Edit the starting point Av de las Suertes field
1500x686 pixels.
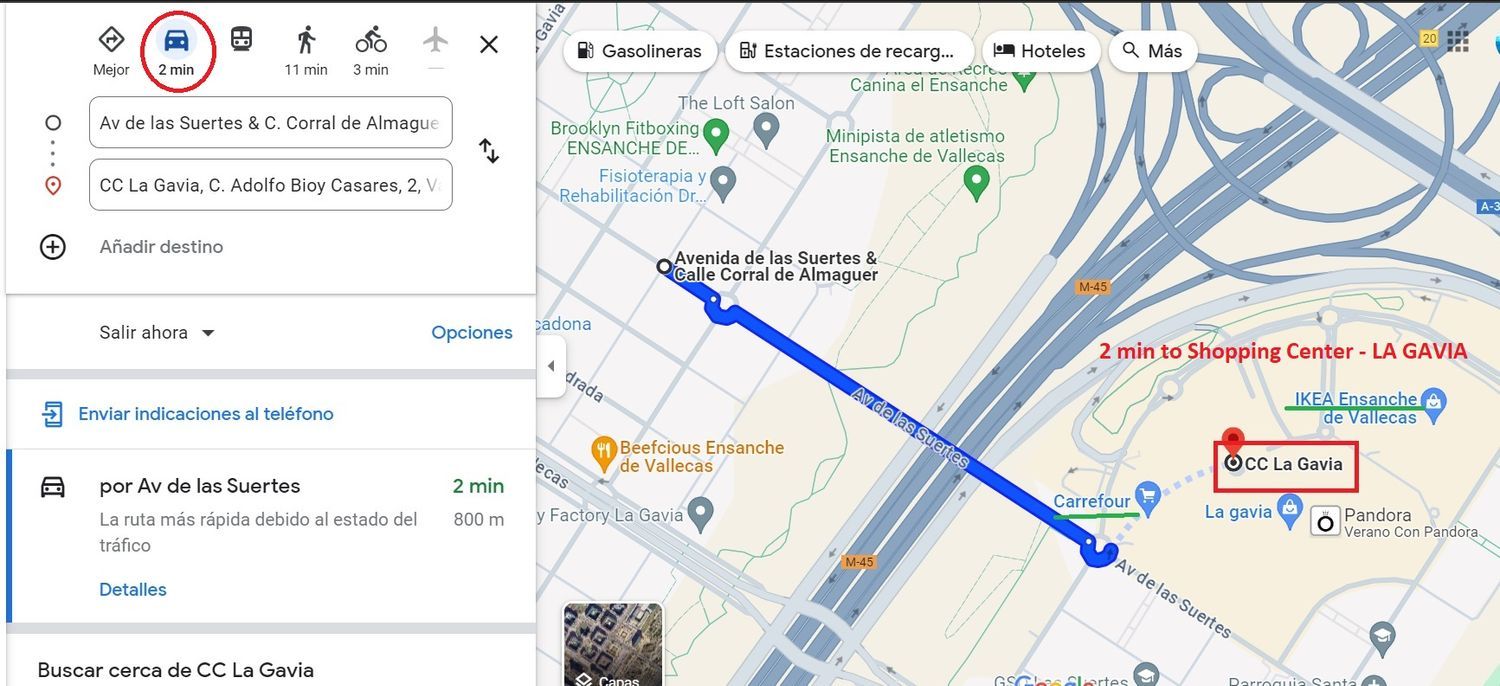tap(270, 123)
